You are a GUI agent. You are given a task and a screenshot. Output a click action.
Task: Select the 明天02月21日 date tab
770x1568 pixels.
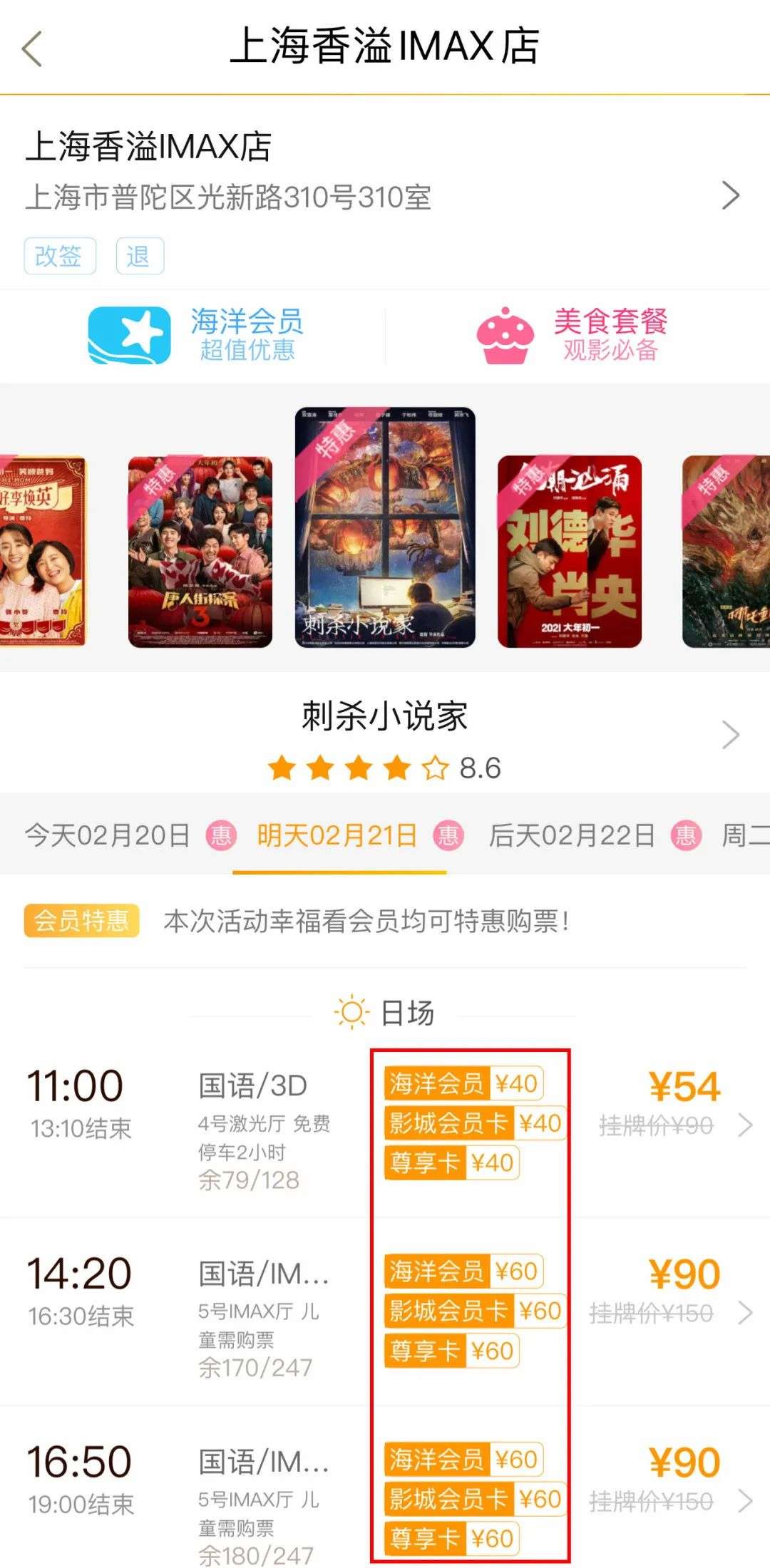(337, 835)
